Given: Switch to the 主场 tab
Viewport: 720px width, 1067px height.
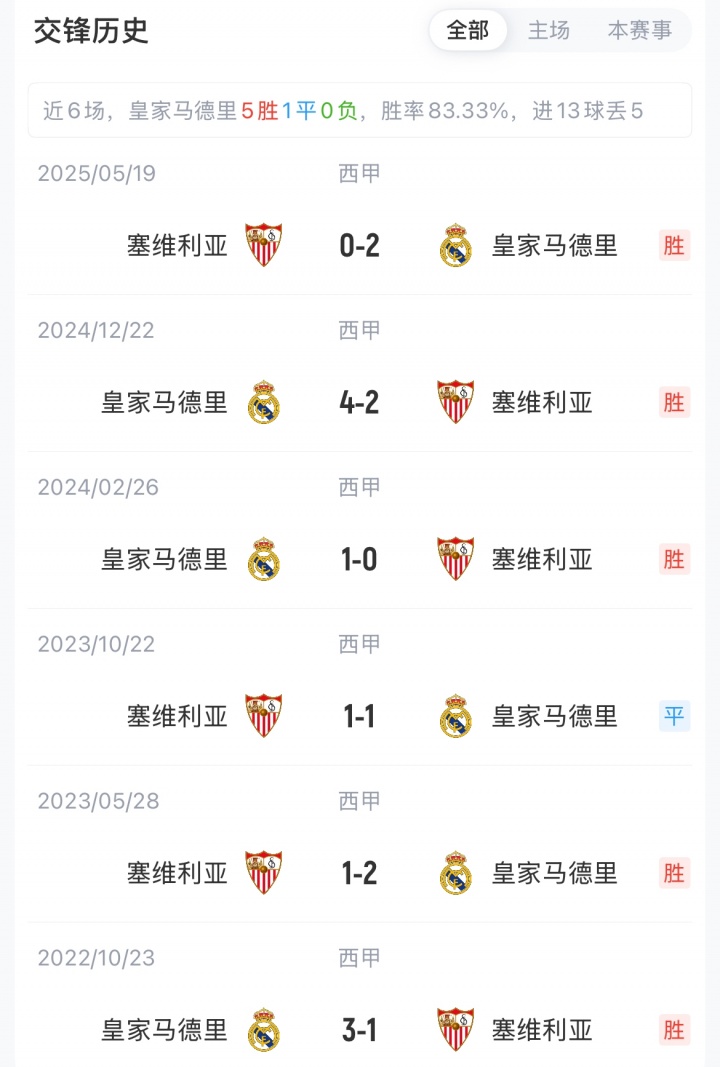Looking at the screenshot, I should [x=549, y=31].
